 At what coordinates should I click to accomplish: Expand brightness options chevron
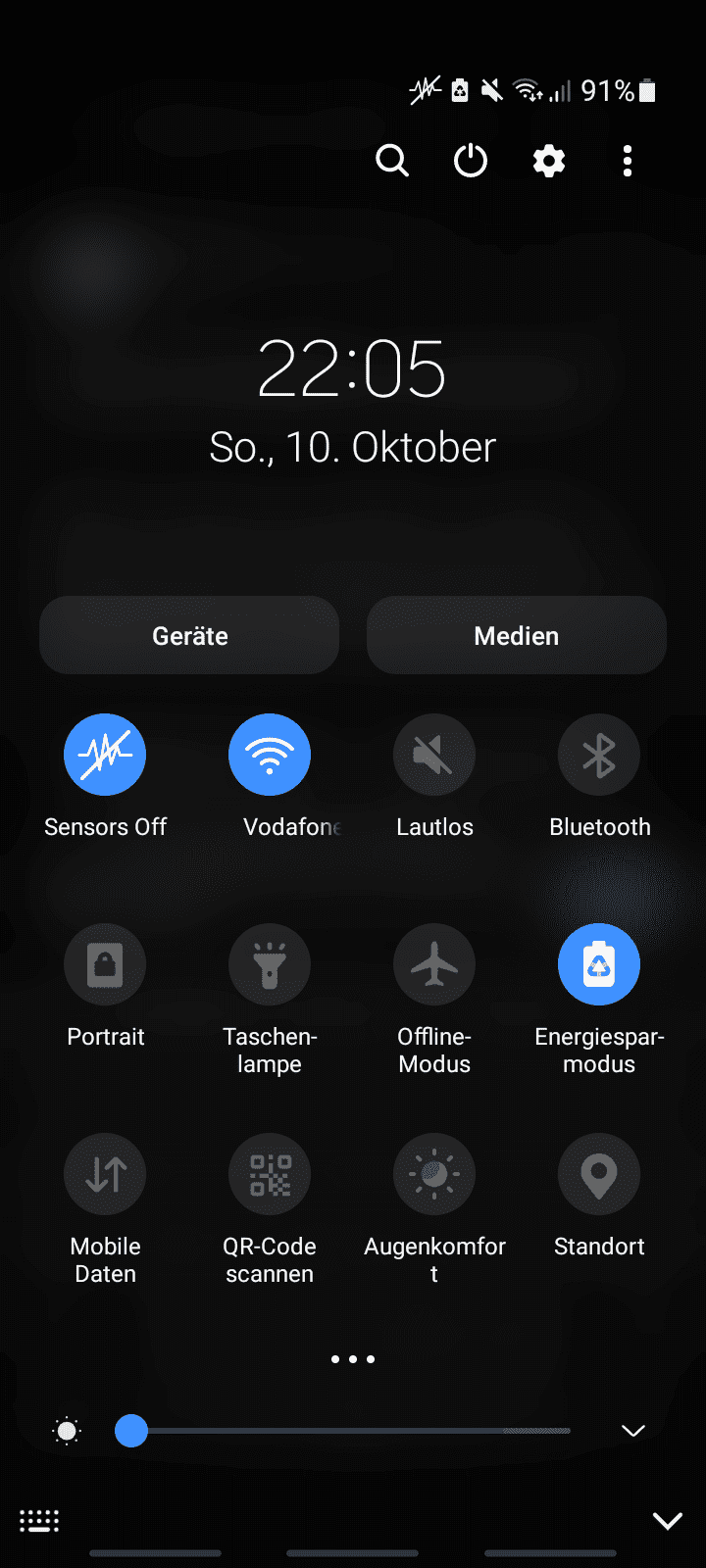(633, 1431)
